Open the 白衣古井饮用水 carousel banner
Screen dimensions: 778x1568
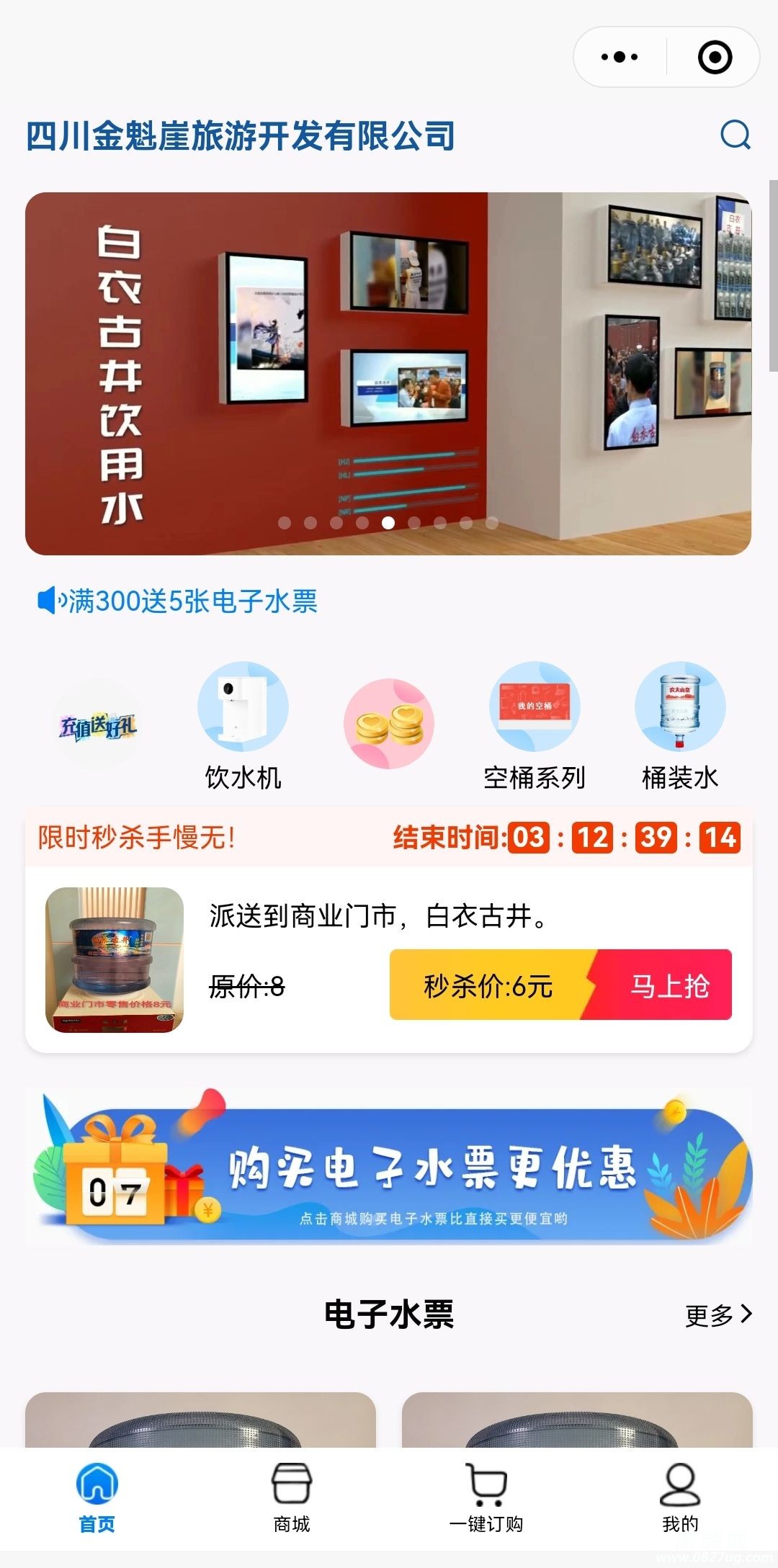point(388,373)
